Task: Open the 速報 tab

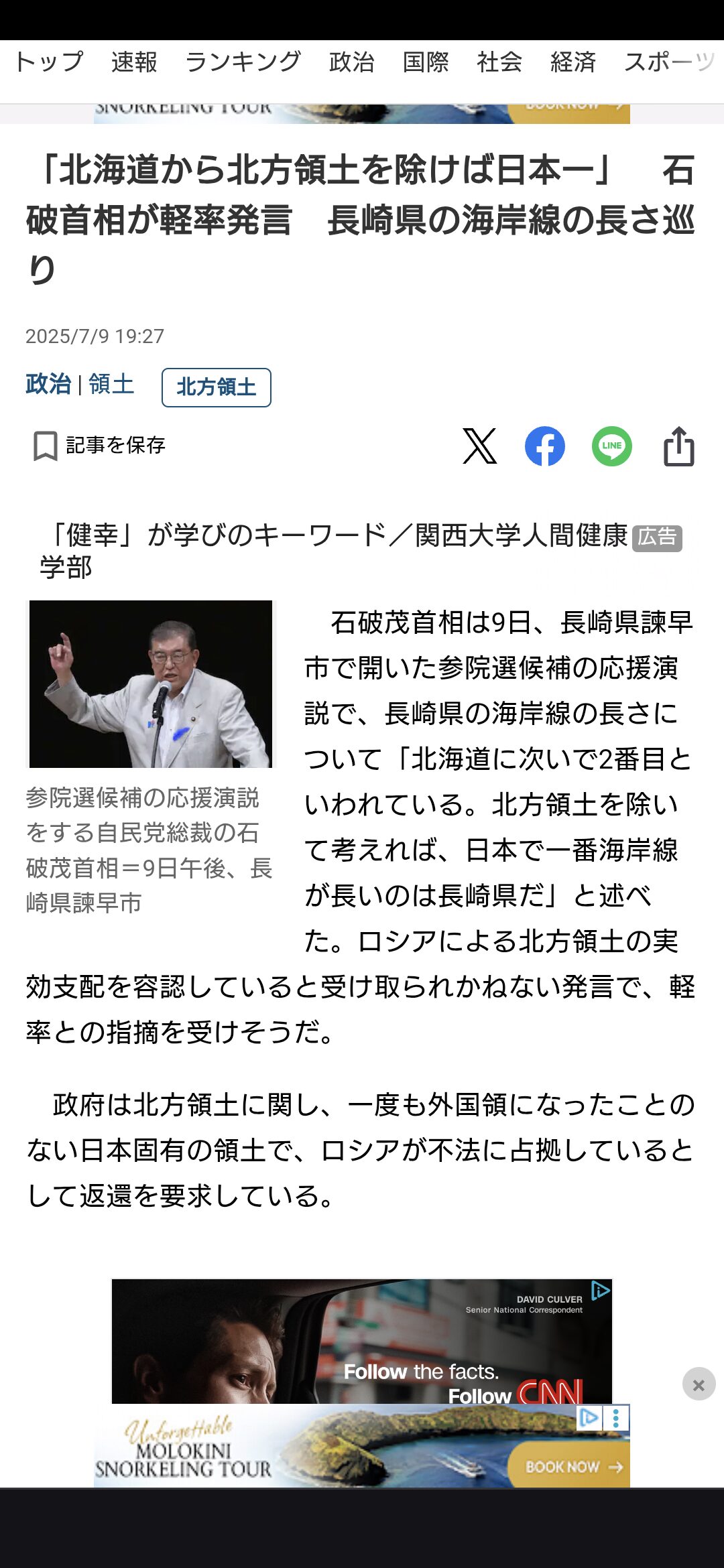Action: pos(134,62)
